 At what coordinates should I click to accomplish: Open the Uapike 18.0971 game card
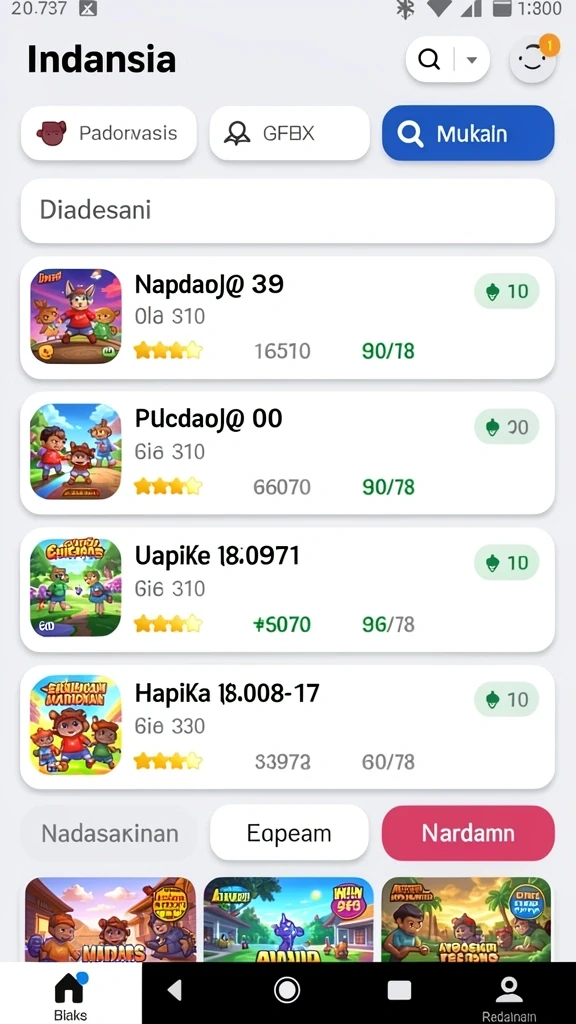pos(287,589)
